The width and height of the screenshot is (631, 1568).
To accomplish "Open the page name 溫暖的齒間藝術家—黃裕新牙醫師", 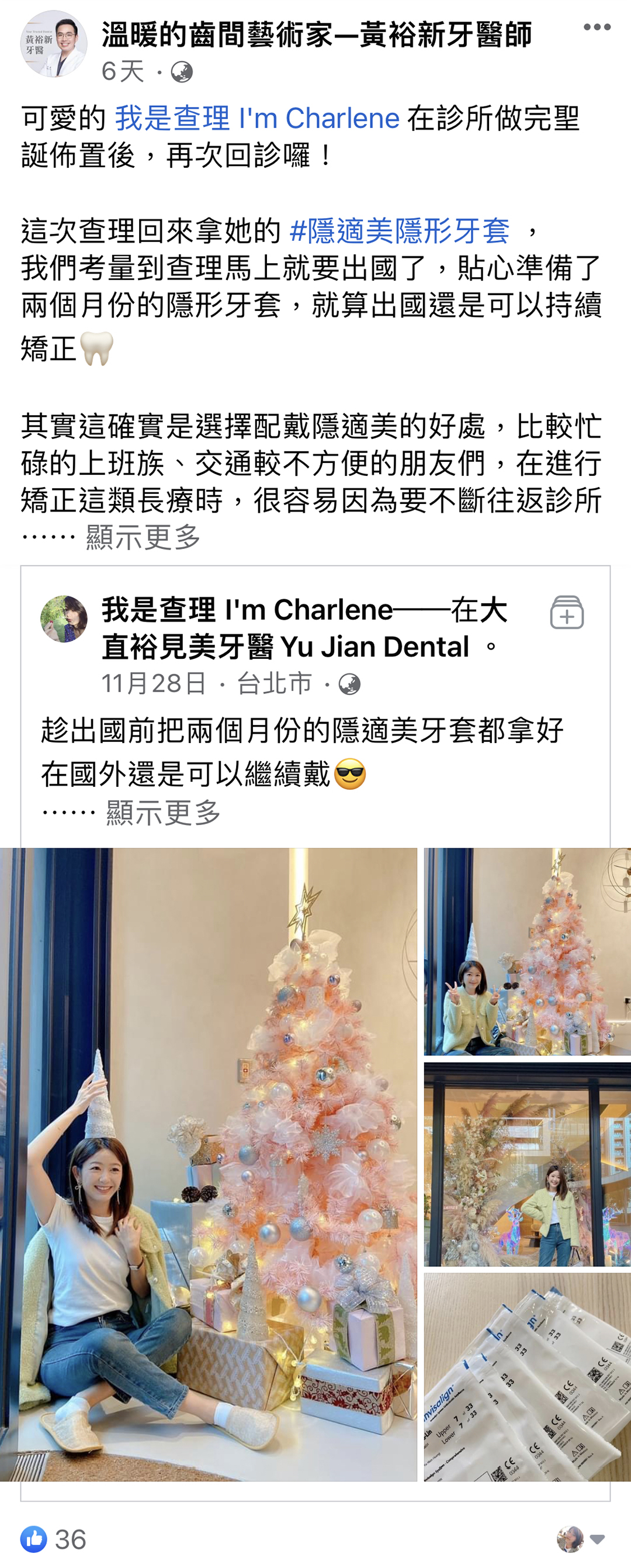I will click(x=317, y=34).
